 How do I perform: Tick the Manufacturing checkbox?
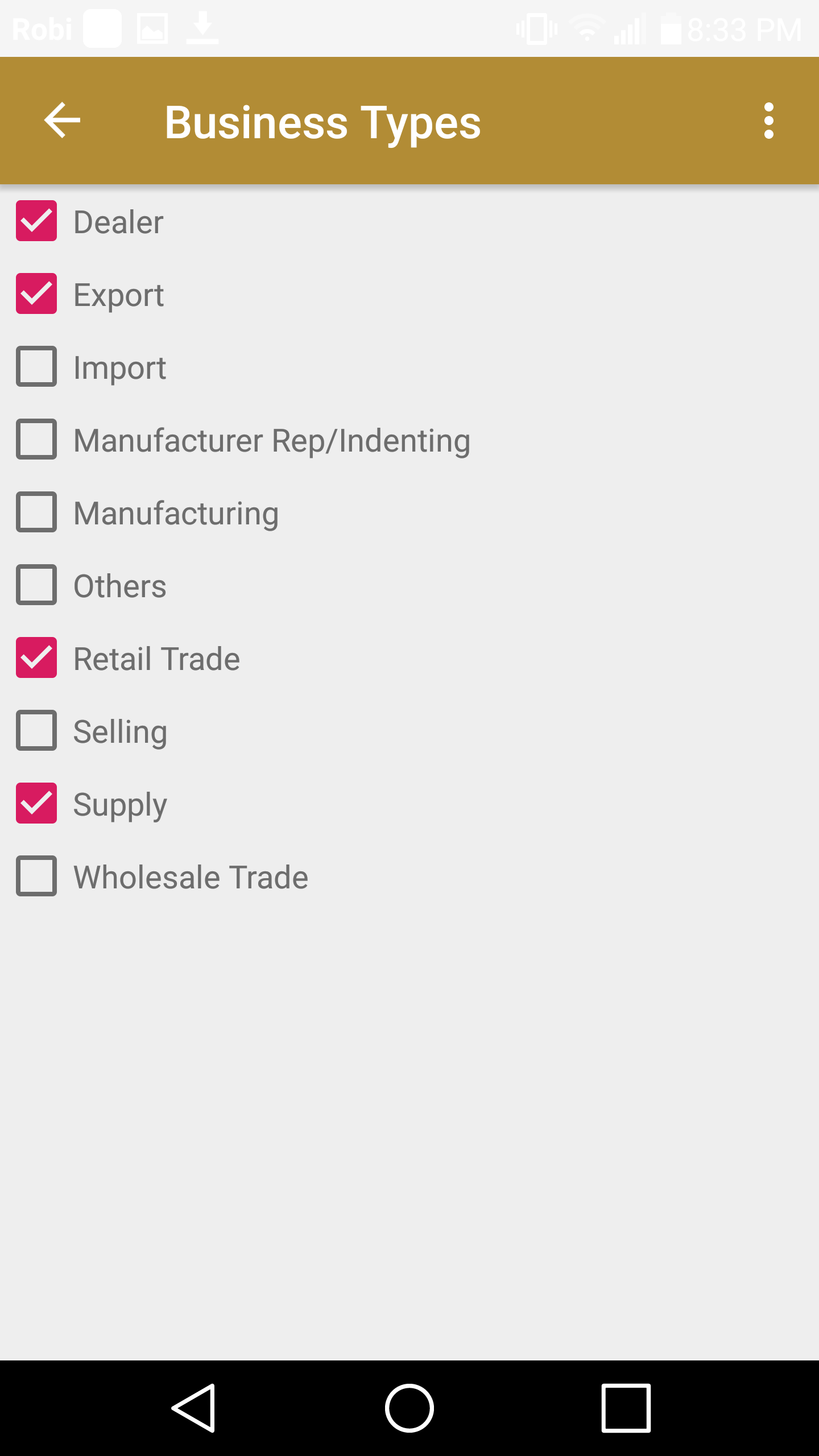(x=36, y=512)
